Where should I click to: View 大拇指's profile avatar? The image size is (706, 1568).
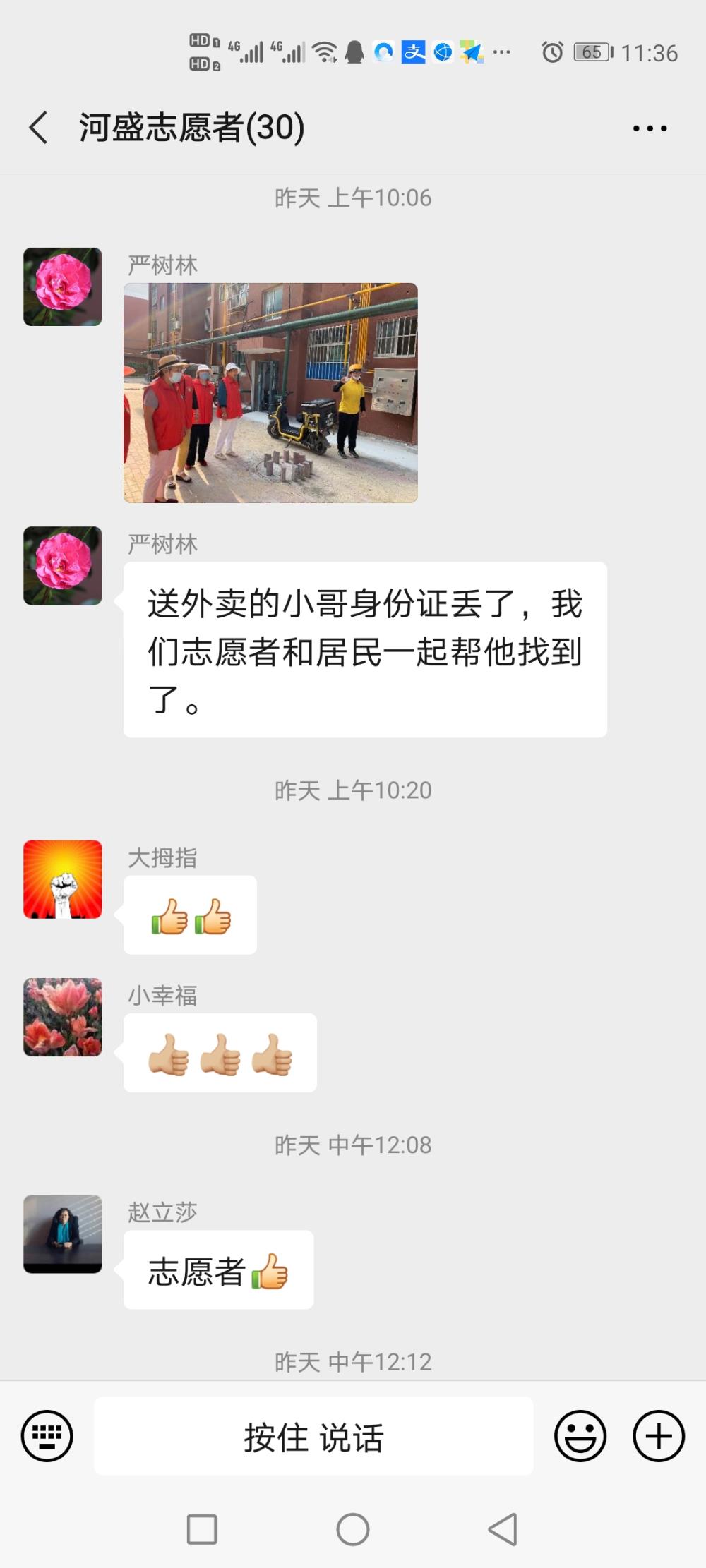(63, 879)
